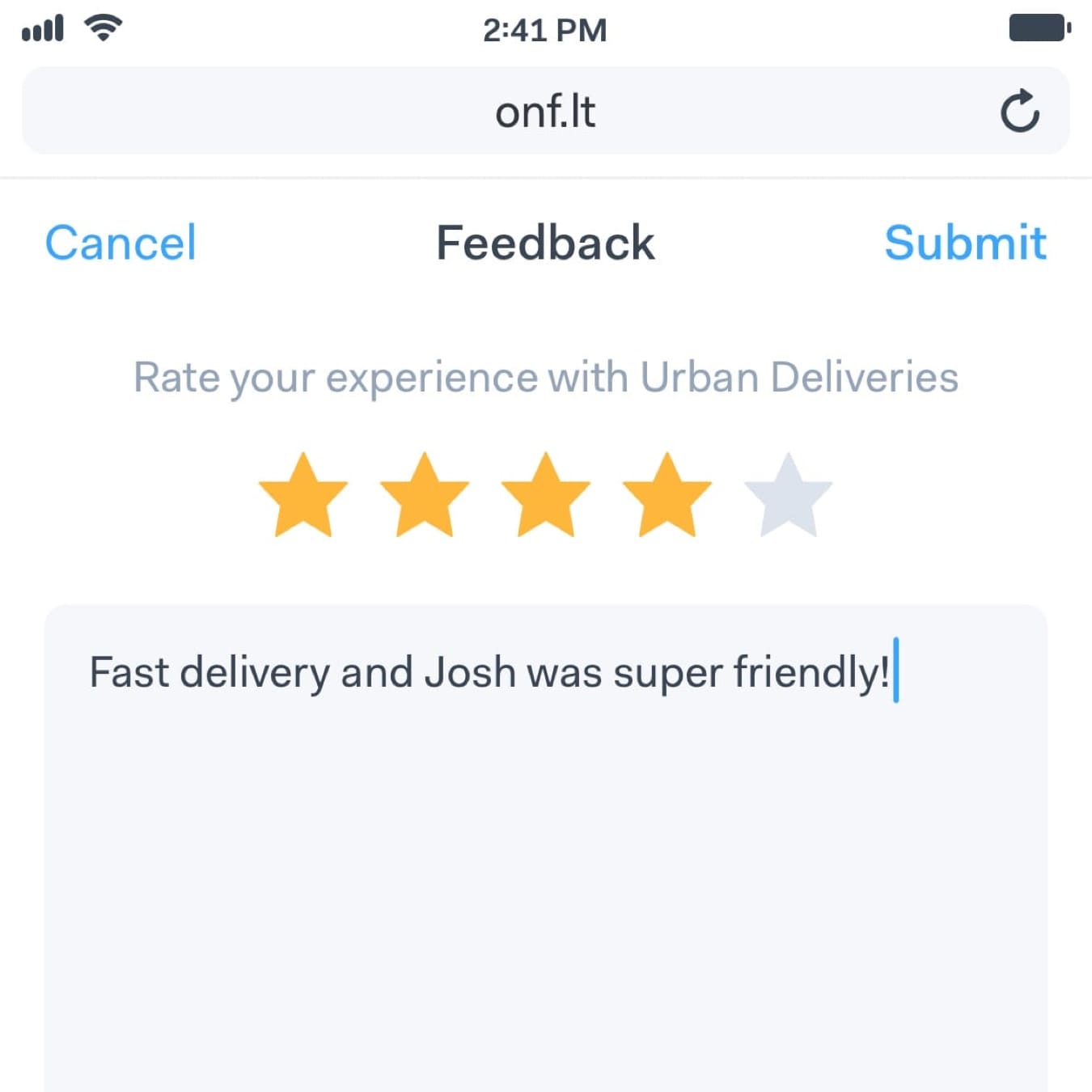Focus the feedback comment text box
1092x1092 pixels.
545,849
